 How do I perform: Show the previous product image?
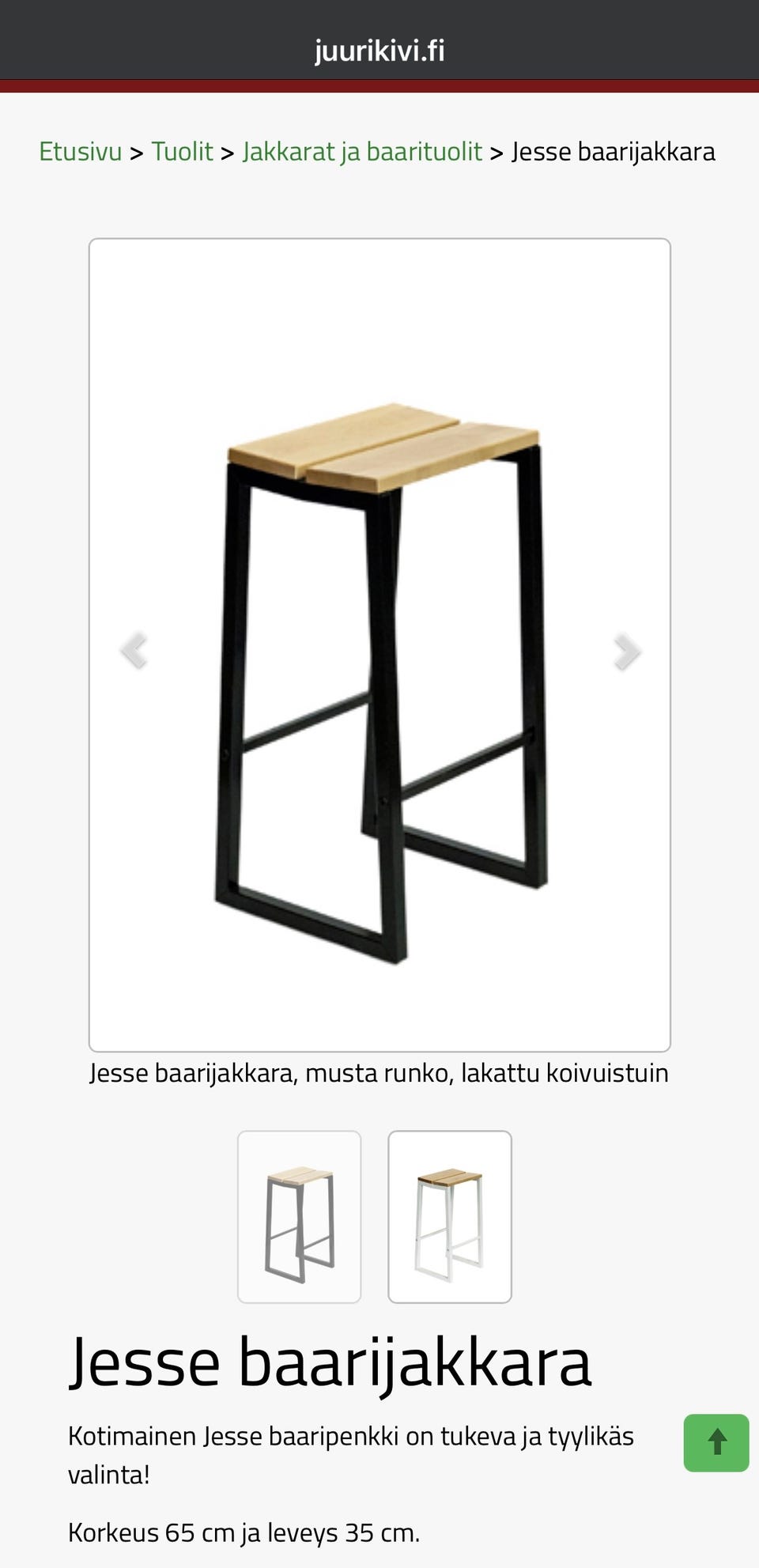pyautogui.click(x=134, y=651)
